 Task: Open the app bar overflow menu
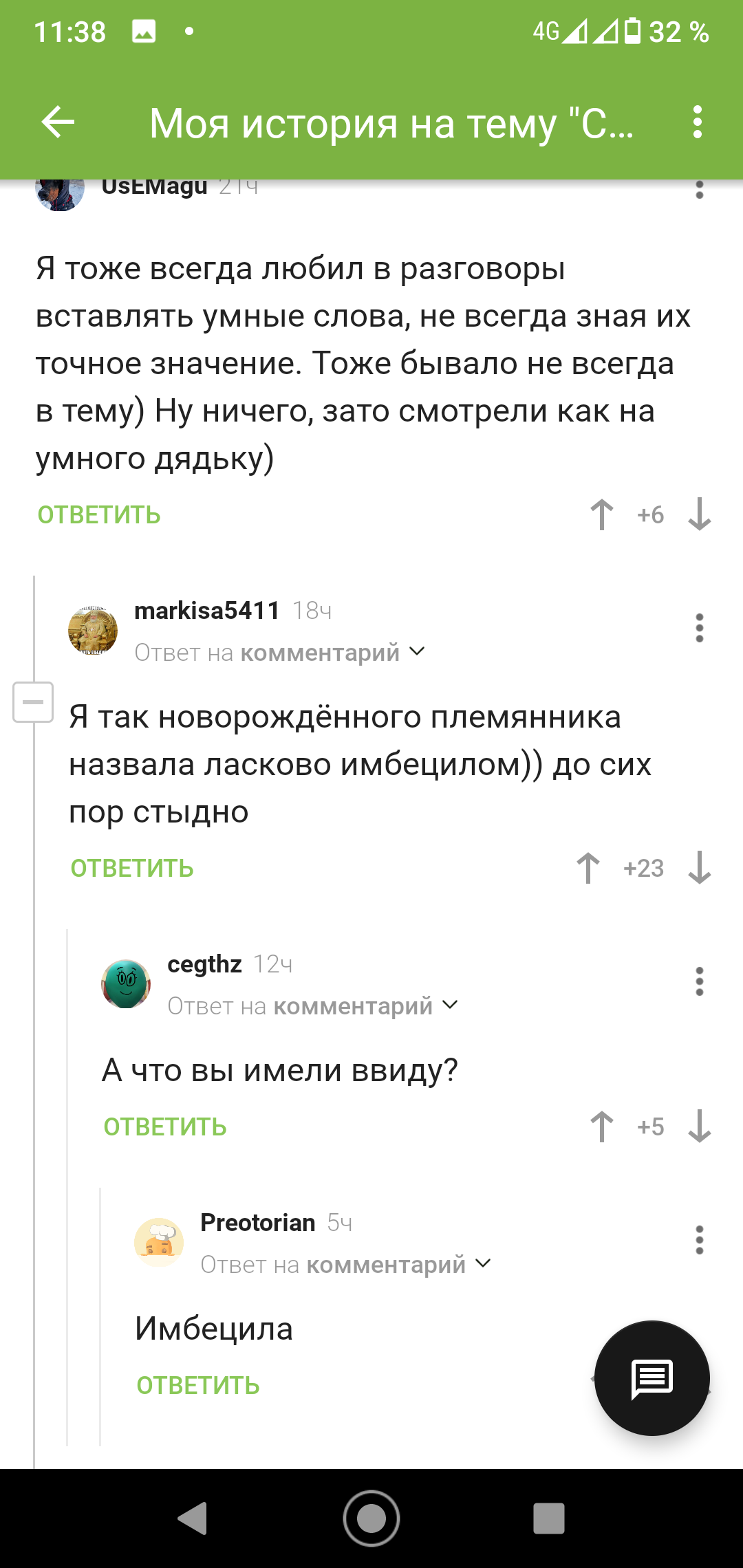(x=698, y=122)
